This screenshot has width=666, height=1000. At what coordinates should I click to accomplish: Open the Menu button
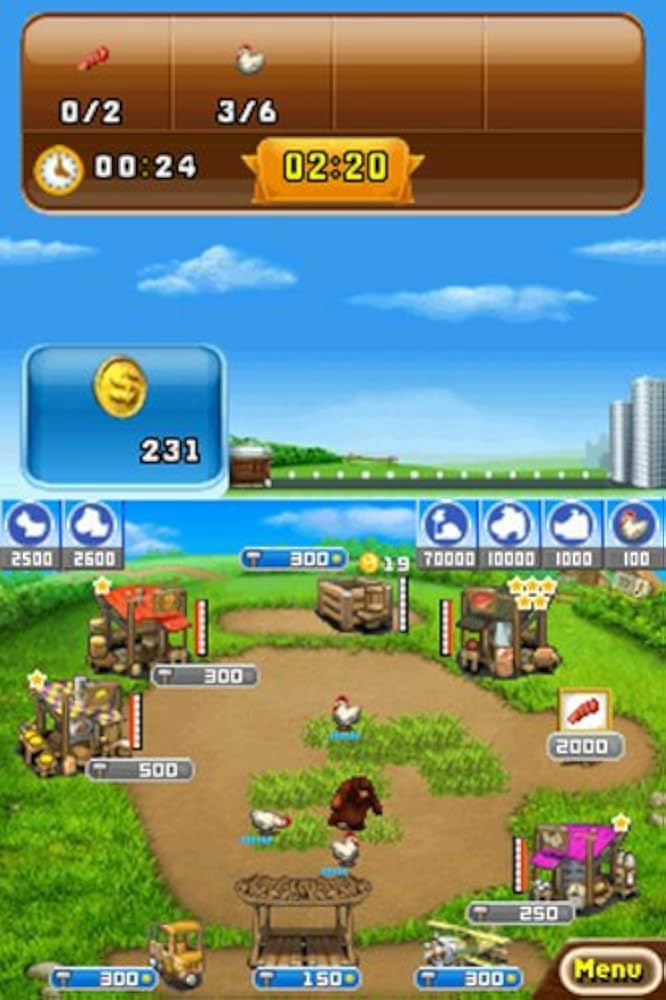coord(609,968)
